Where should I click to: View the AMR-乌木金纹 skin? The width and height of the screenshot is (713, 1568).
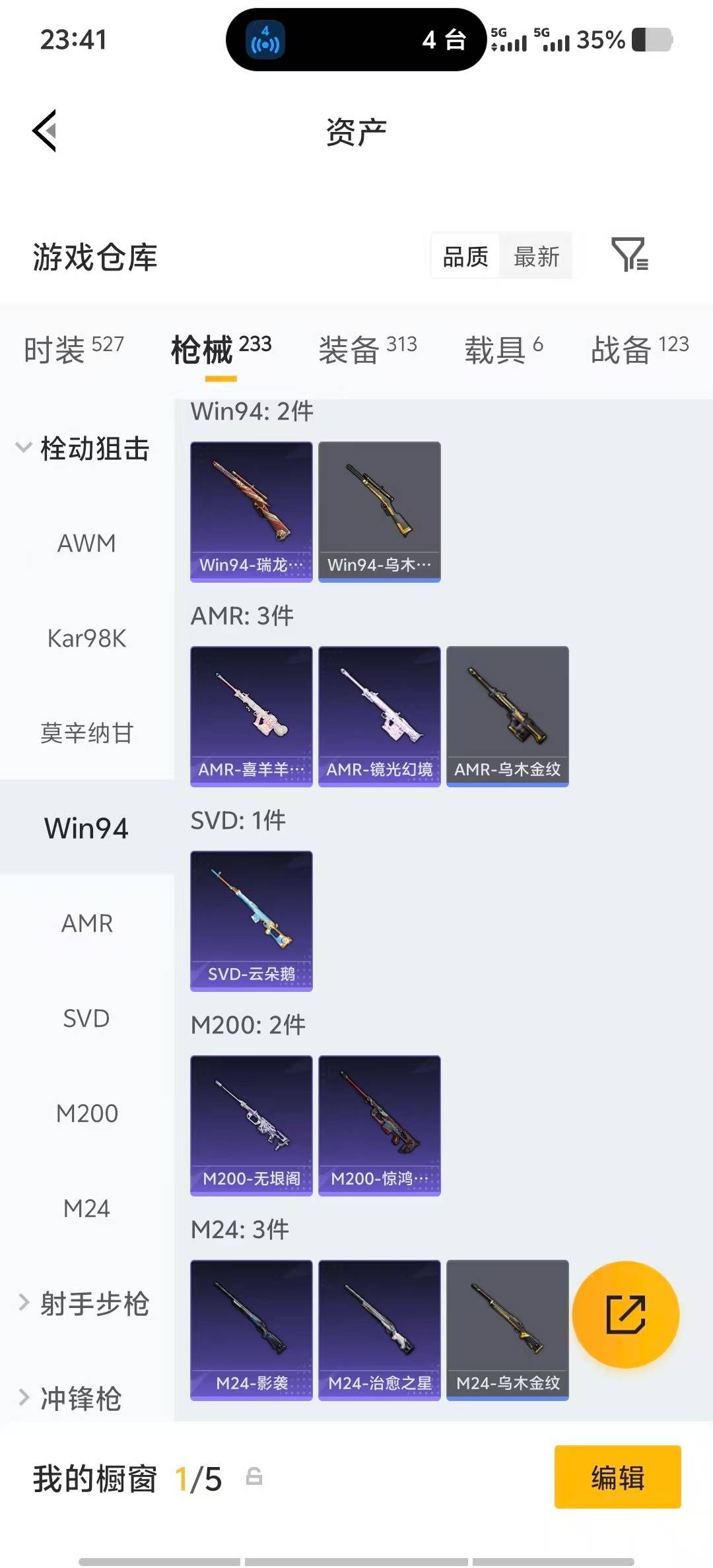pyautogui.click(x=507, y=715)
